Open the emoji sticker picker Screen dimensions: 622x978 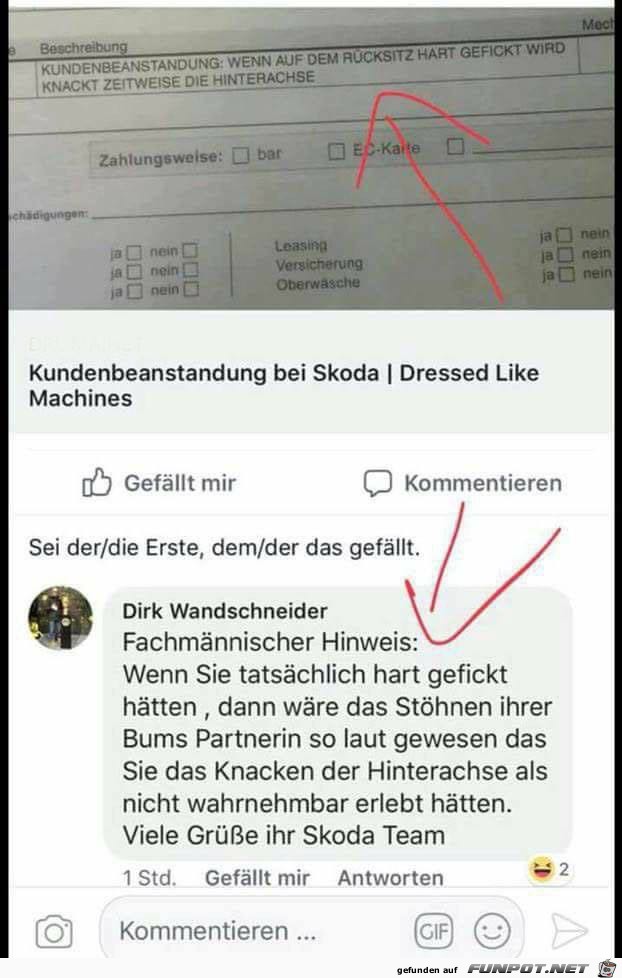click(491, 932)
